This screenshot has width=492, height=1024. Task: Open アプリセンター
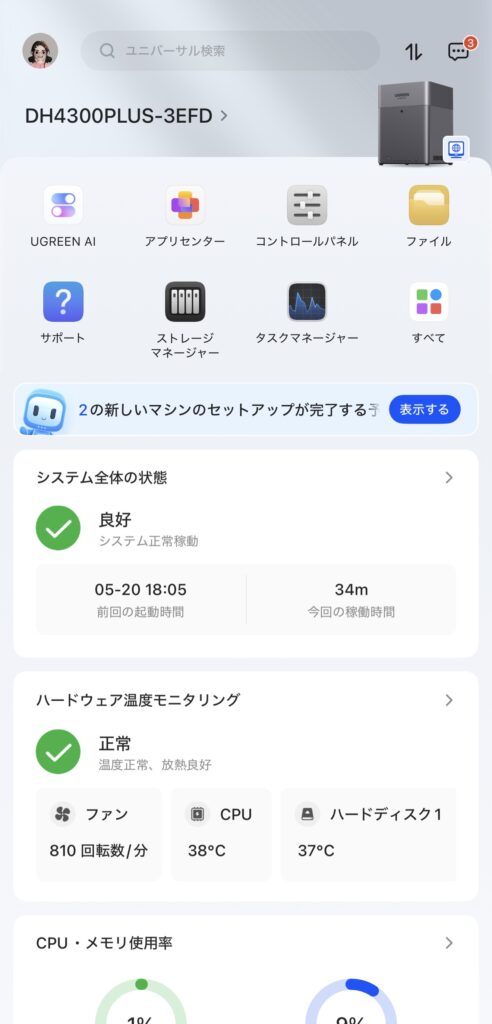(x=185, y=217)
